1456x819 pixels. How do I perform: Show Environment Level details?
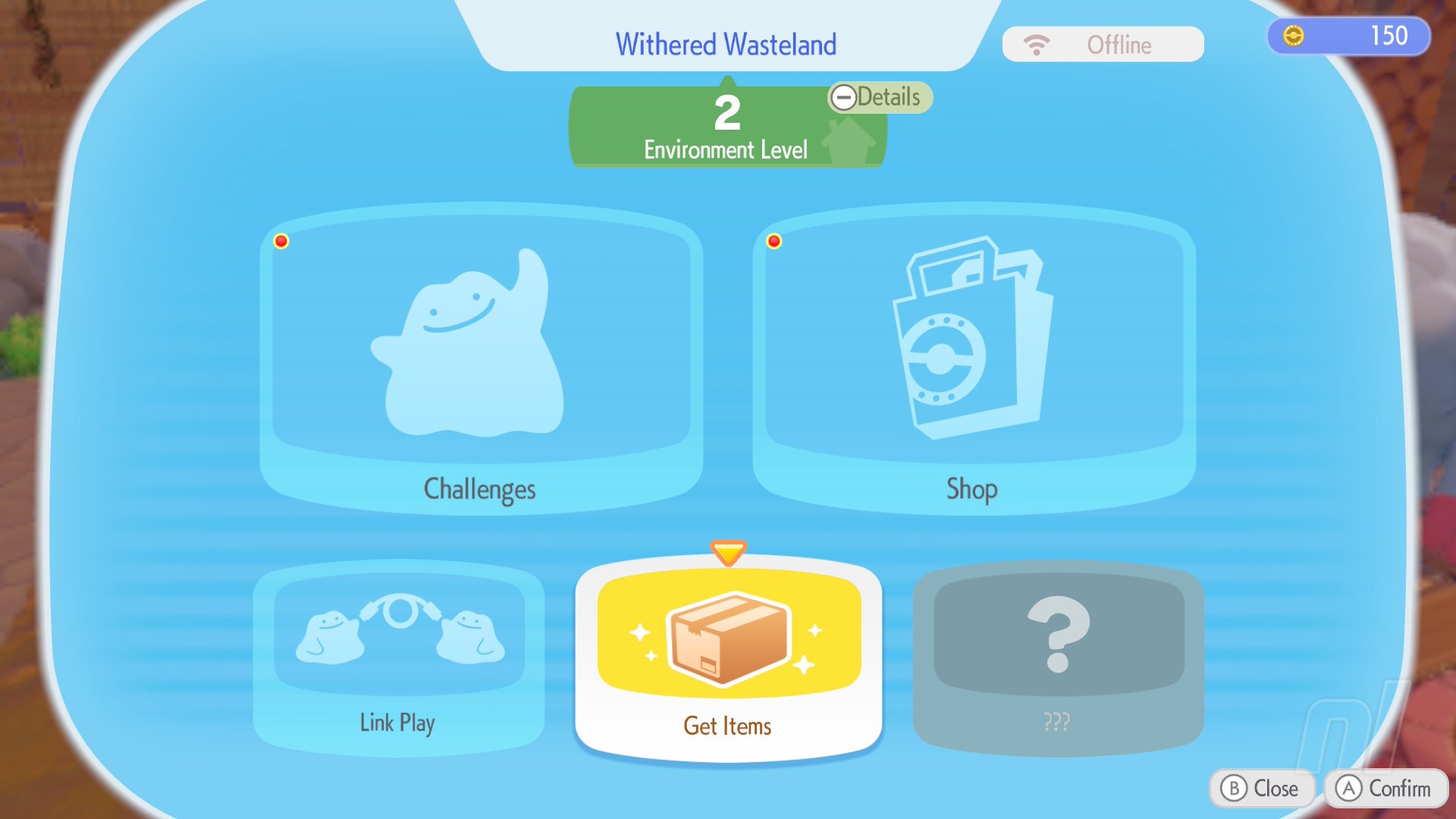879,97
